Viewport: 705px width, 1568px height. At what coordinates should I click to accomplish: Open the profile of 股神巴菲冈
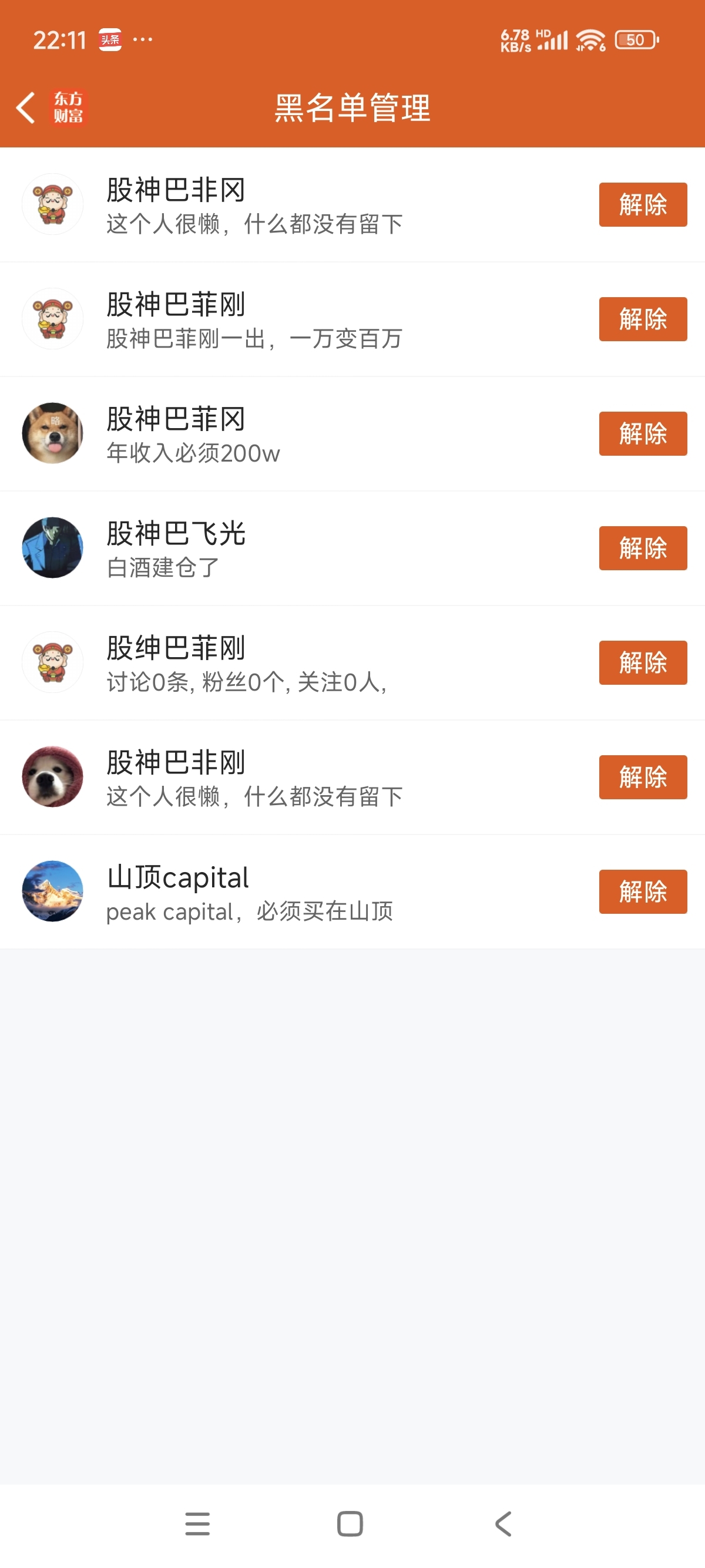[244, 433]
